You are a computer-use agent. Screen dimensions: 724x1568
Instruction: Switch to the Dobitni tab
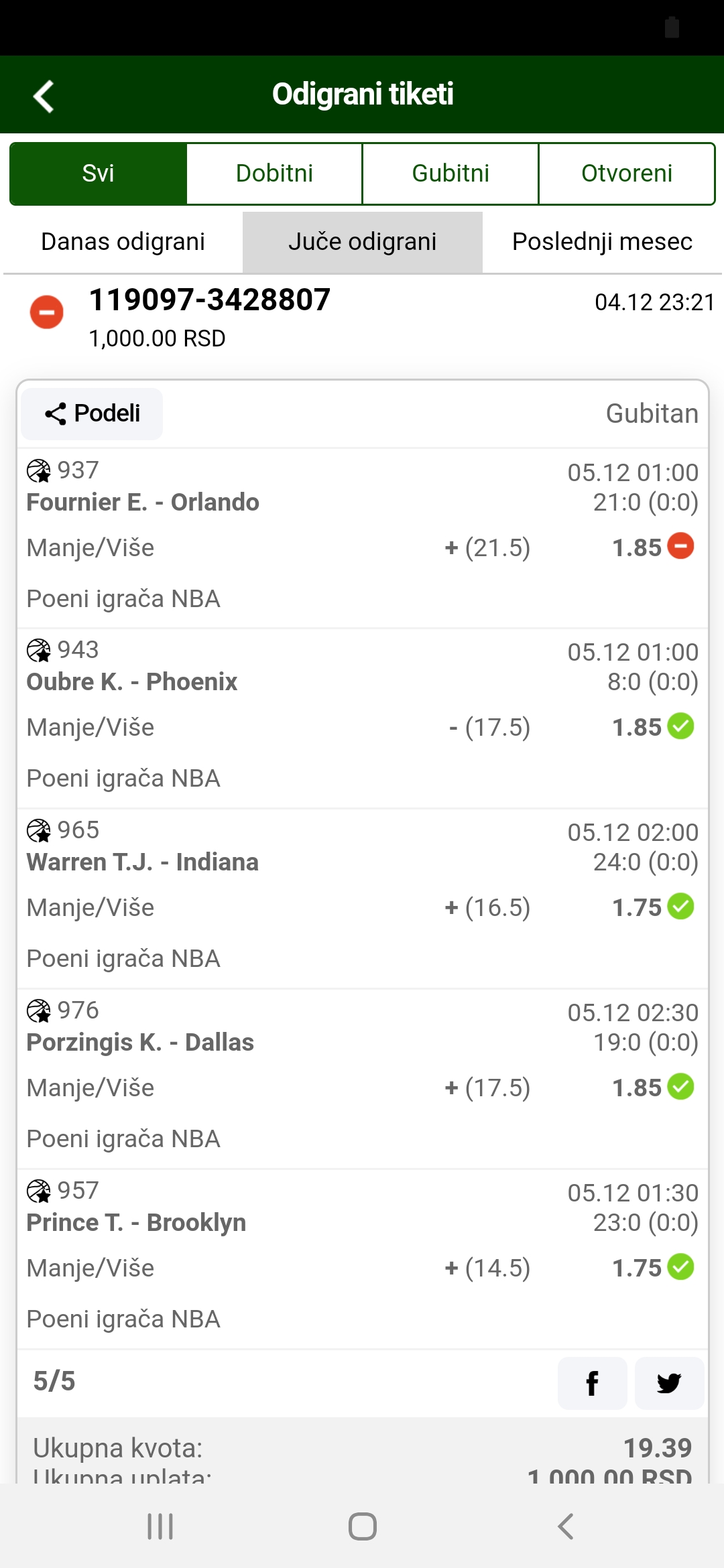point(274,174)
